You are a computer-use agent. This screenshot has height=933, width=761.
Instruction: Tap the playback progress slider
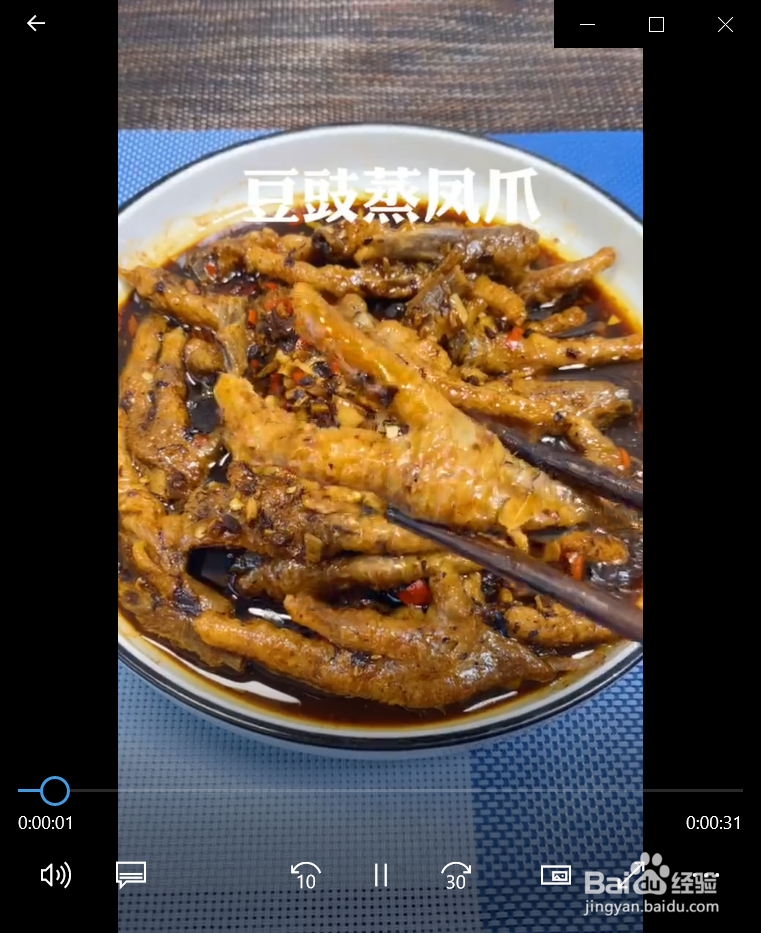pos(380,791)
